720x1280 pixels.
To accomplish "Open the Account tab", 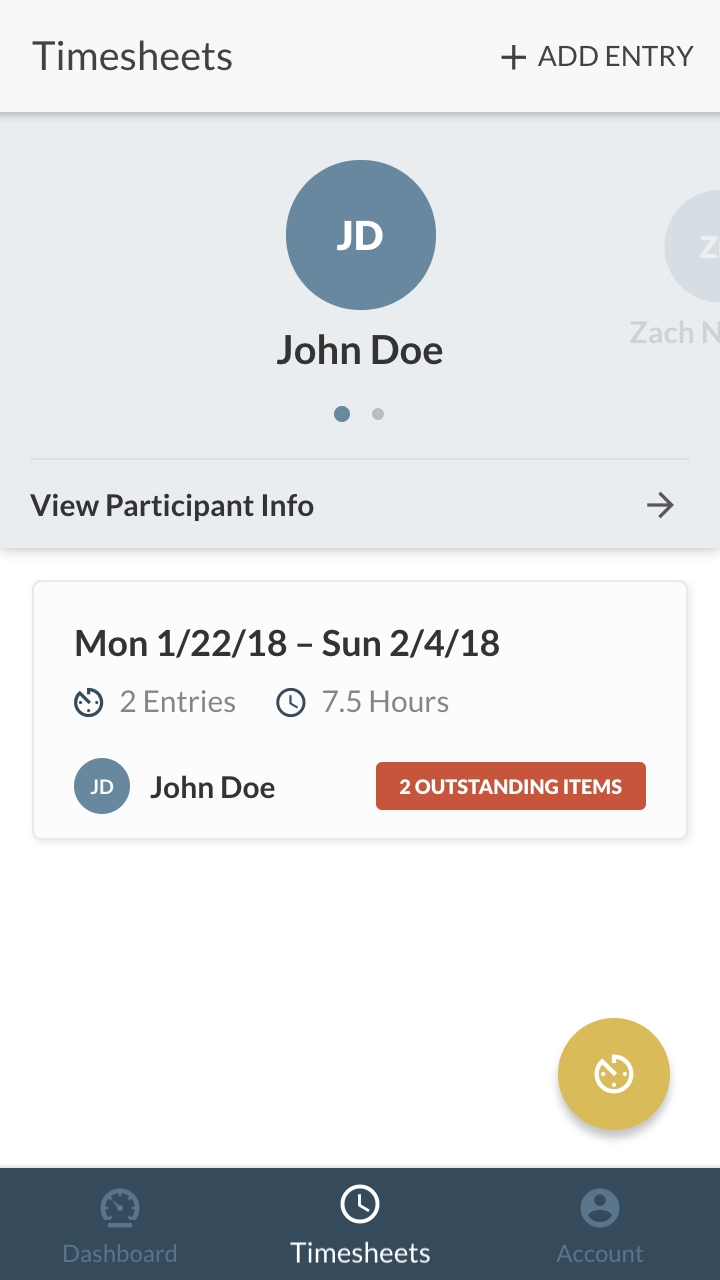I will (600, 1226).
